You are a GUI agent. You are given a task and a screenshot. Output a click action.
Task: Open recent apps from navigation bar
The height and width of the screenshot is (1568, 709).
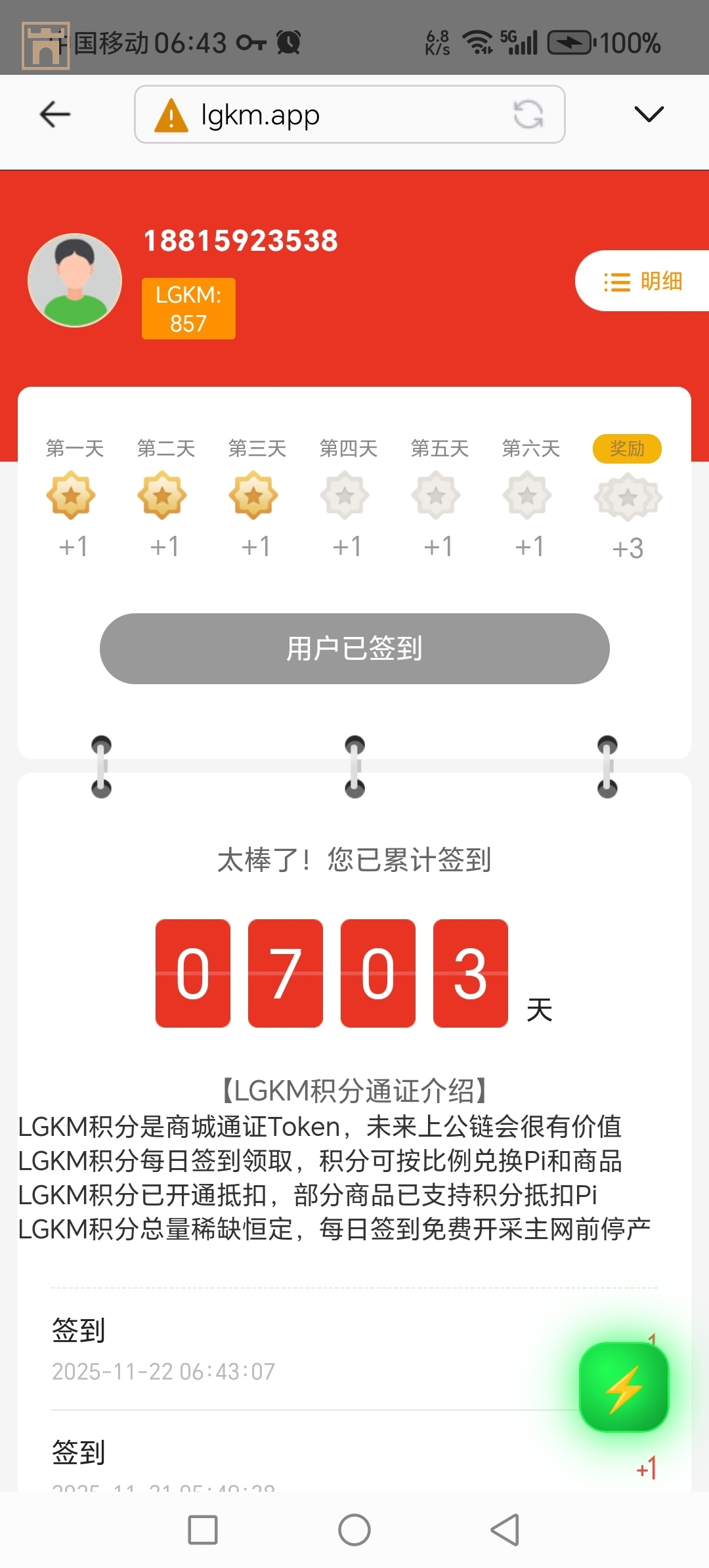pos(203,1530)
